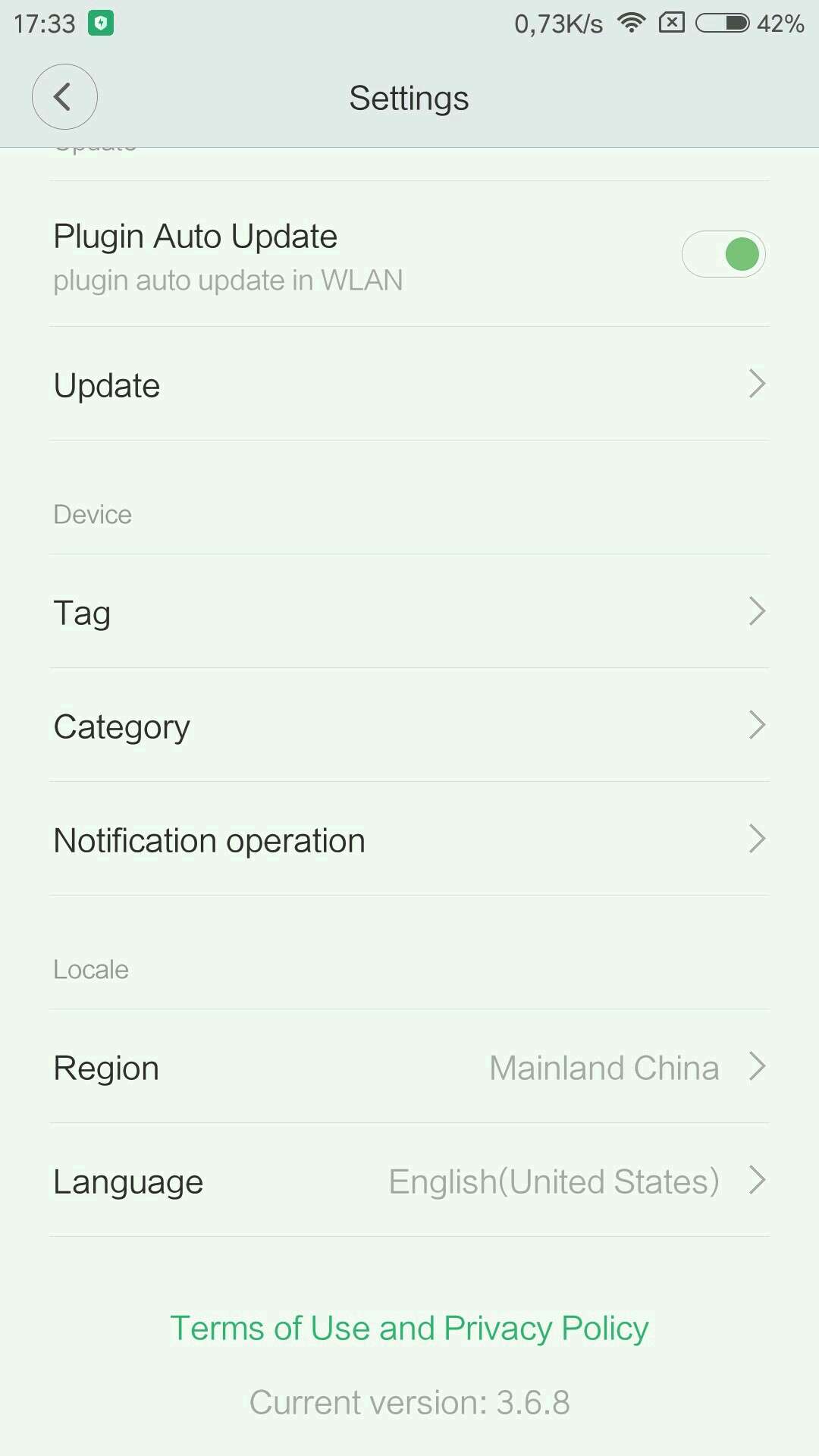The width and height of the screenshot is (819, 1456).
Task: Disable Plugin Auto Update switch
Action: [x=723, y=254]
